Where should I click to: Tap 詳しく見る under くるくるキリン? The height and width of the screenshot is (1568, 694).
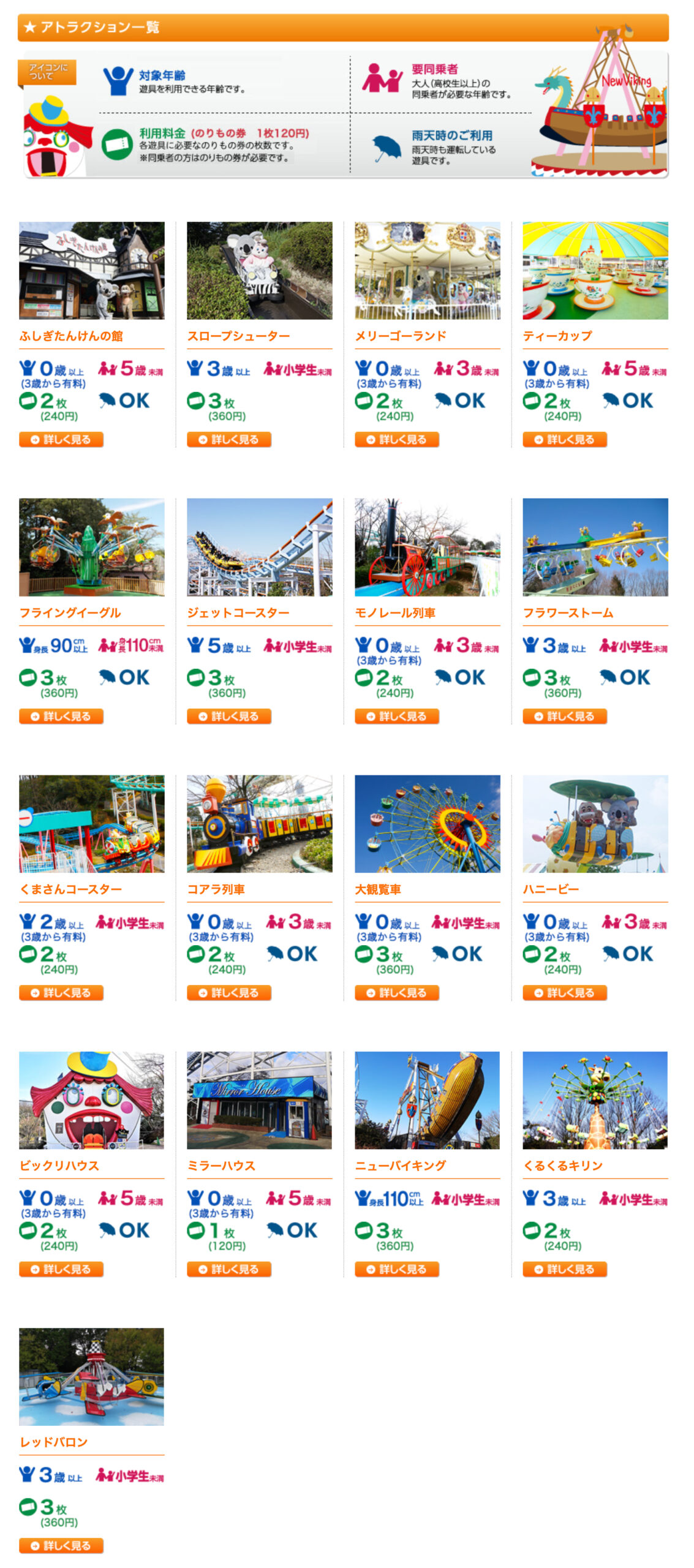[564, 1269]
